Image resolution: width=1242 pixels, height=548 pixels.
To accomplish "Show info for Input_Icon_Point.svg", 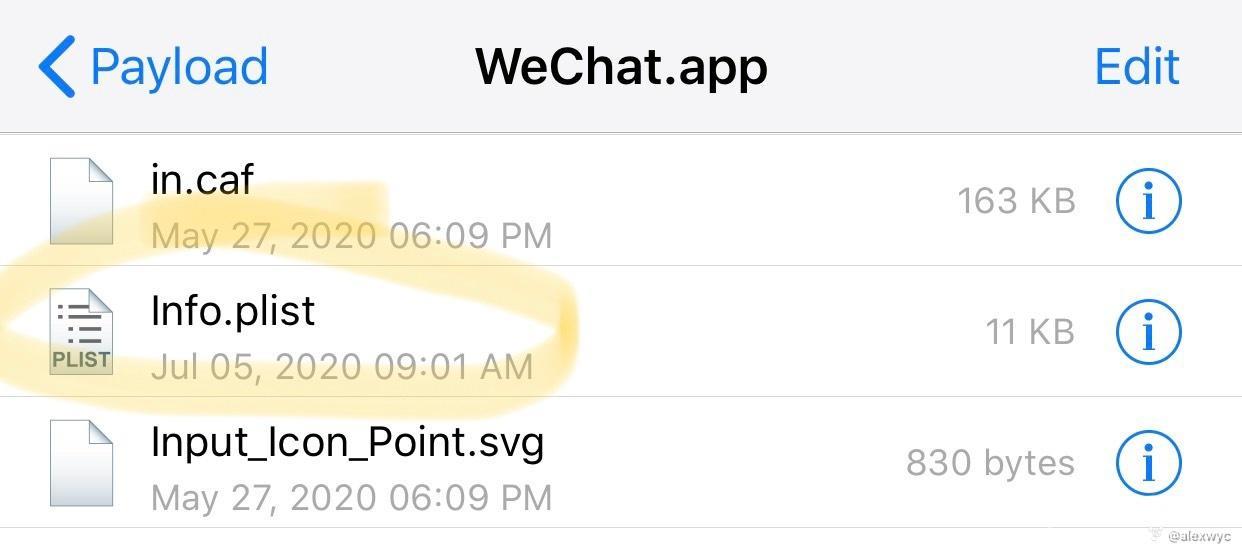I will click(x=1148, y=462).
